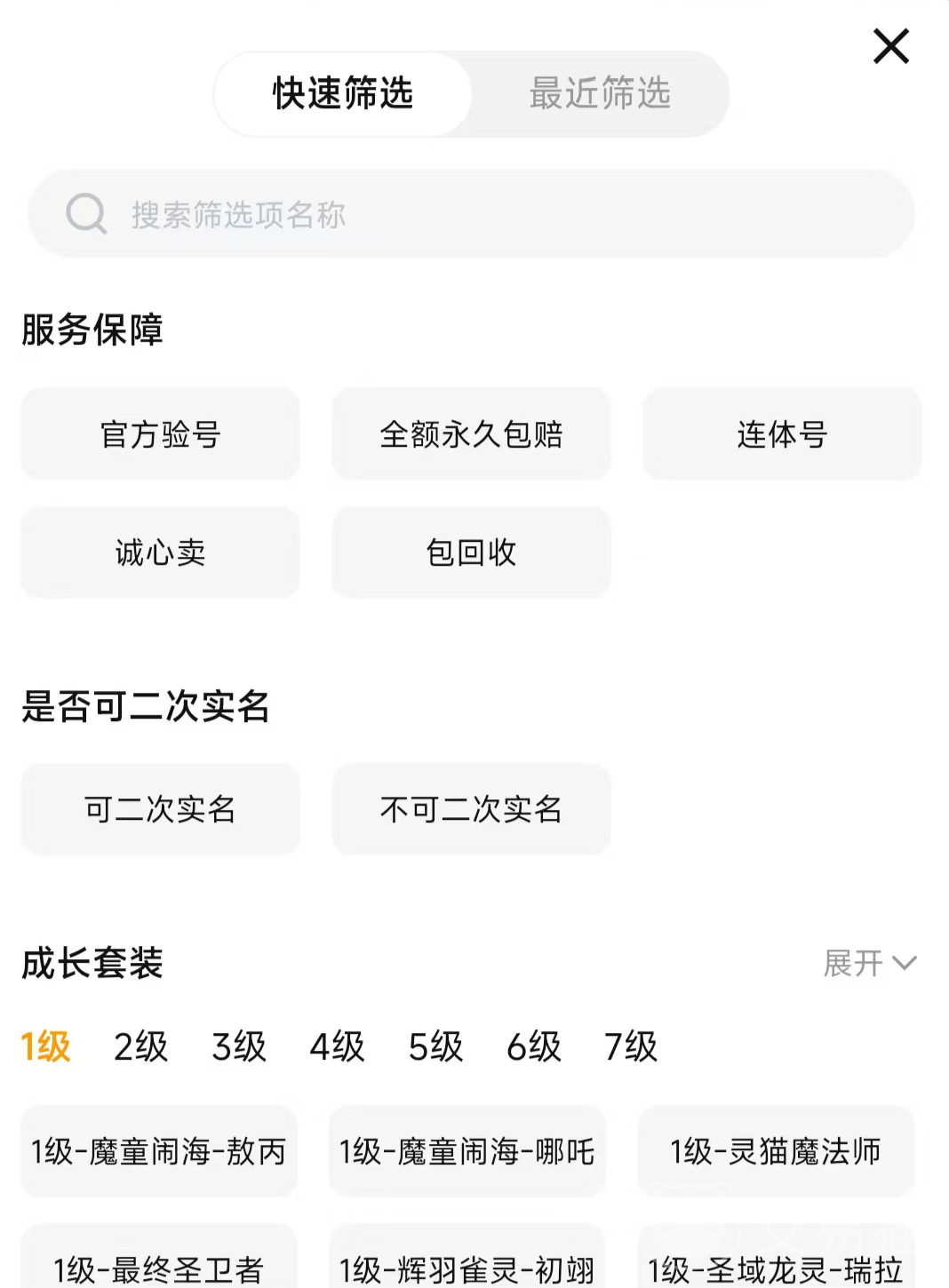Select the 官方验号 filter chip
Screen dimensions: 949x1288
(160, 434)
